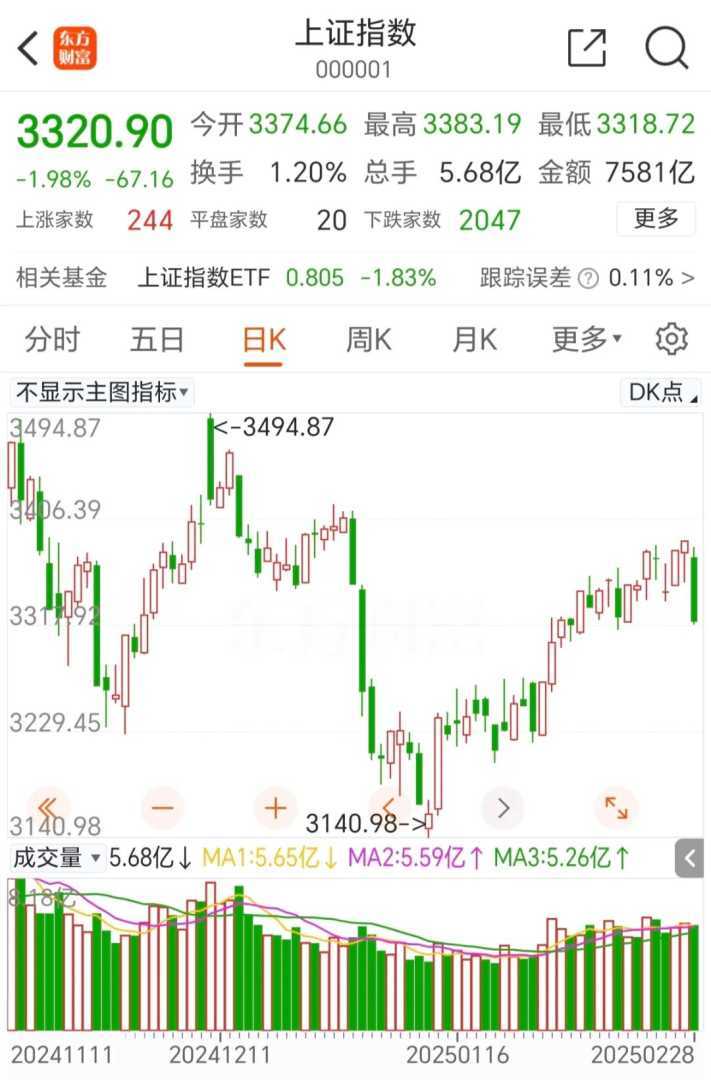Screen dimensions: 711x1080
Task: Open the 成交量 sub-indicator dropdown
Action: point(58,857)
